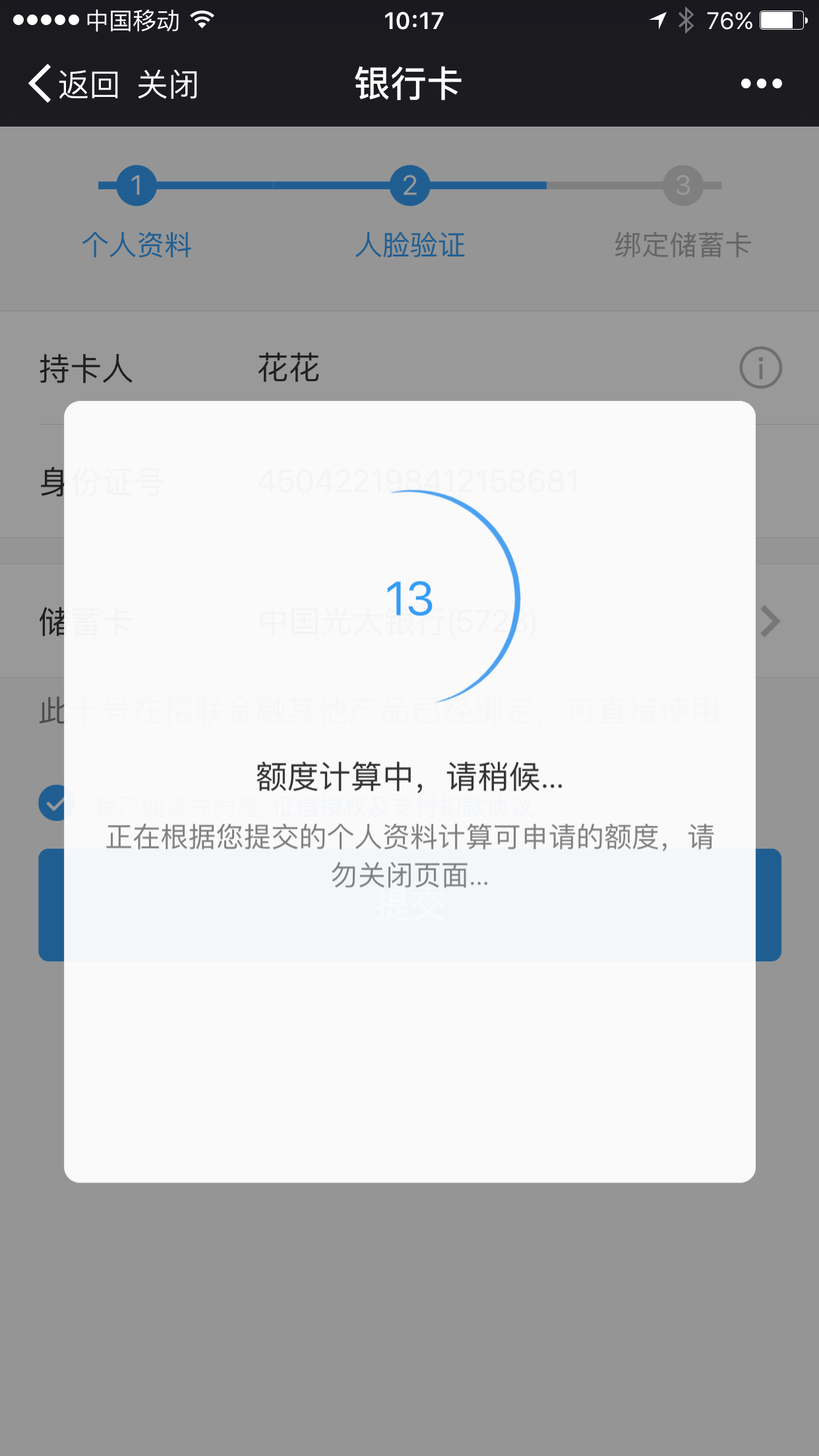Expand the 储蓄卡 chevron

[x=770, y=621]
